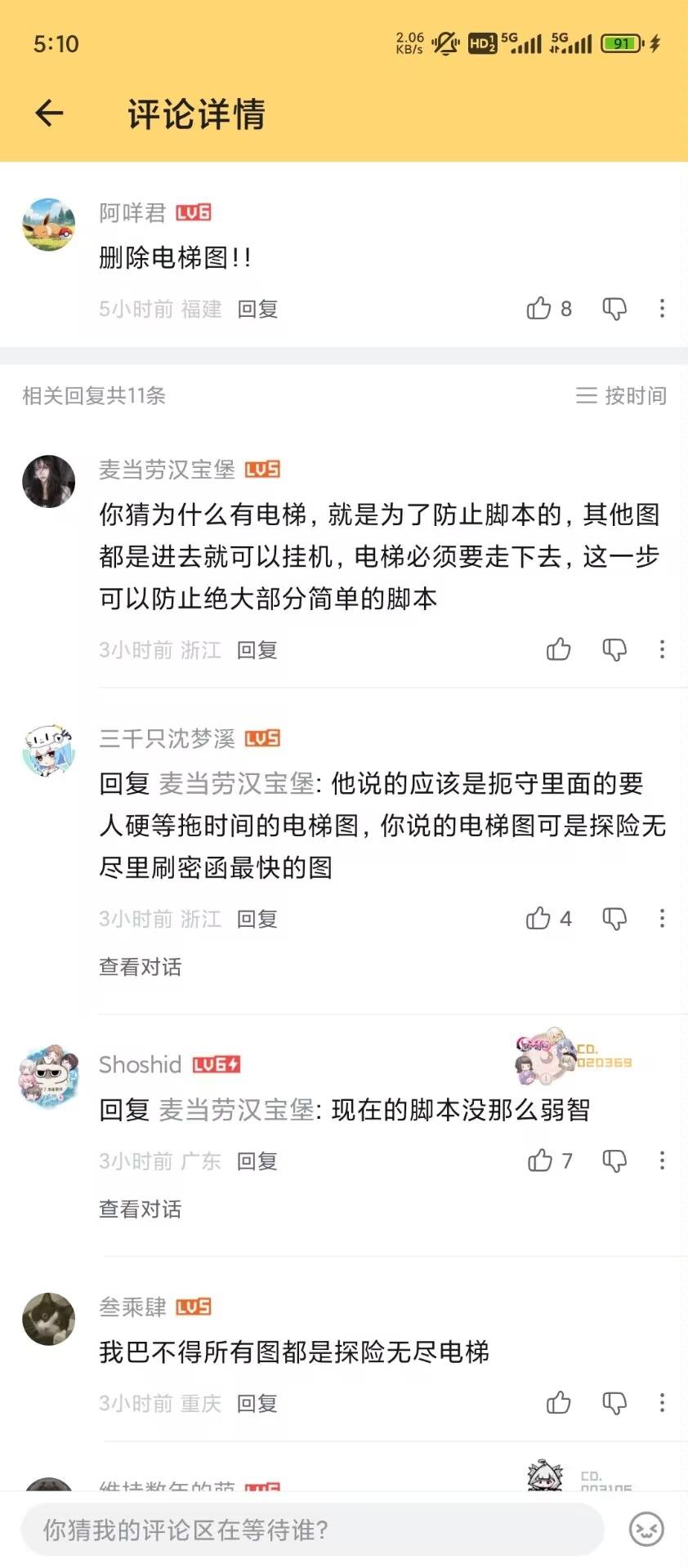Dislike 三千只沈梦溪's reply
Screen dimensions: 688x1568
coord(614,918)
